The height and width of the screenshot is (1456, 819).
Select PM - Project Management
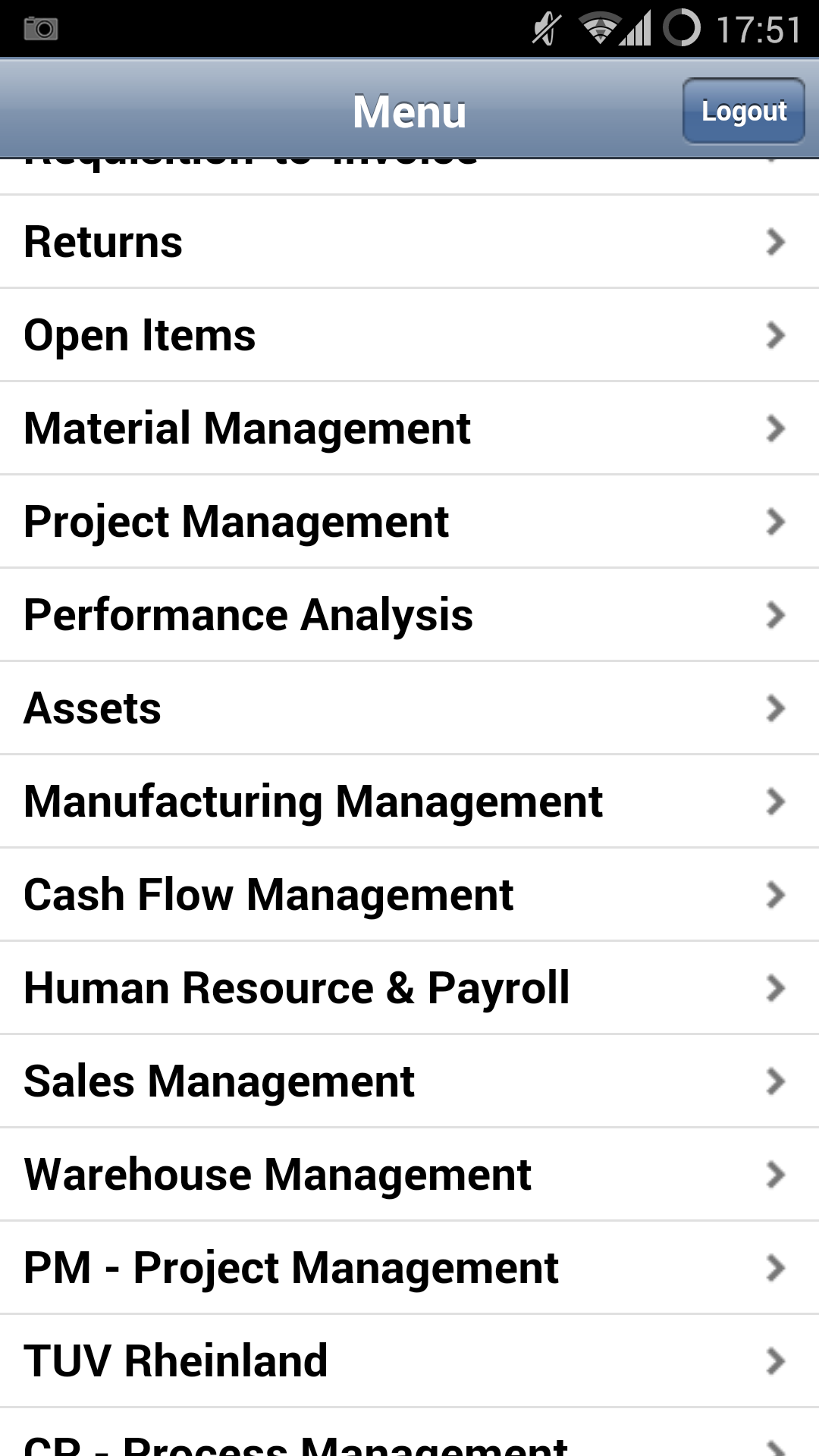(409, 1268)
